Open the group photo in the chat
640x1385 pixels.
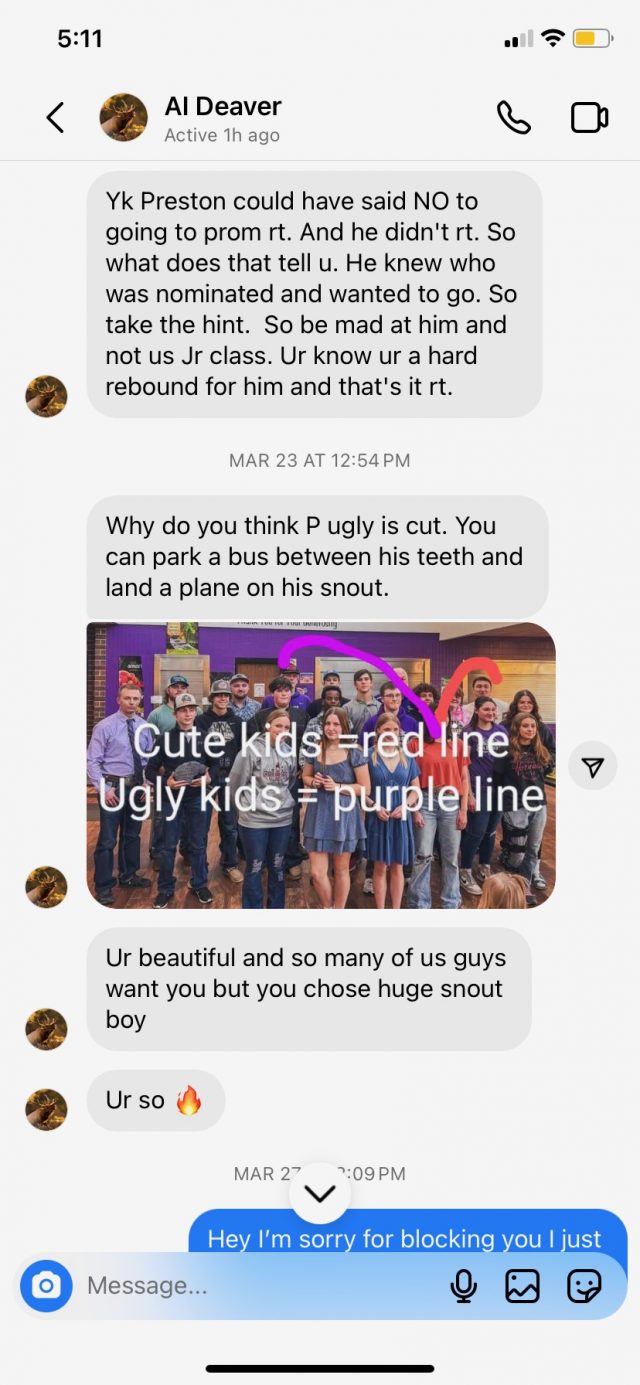[320, 765]
